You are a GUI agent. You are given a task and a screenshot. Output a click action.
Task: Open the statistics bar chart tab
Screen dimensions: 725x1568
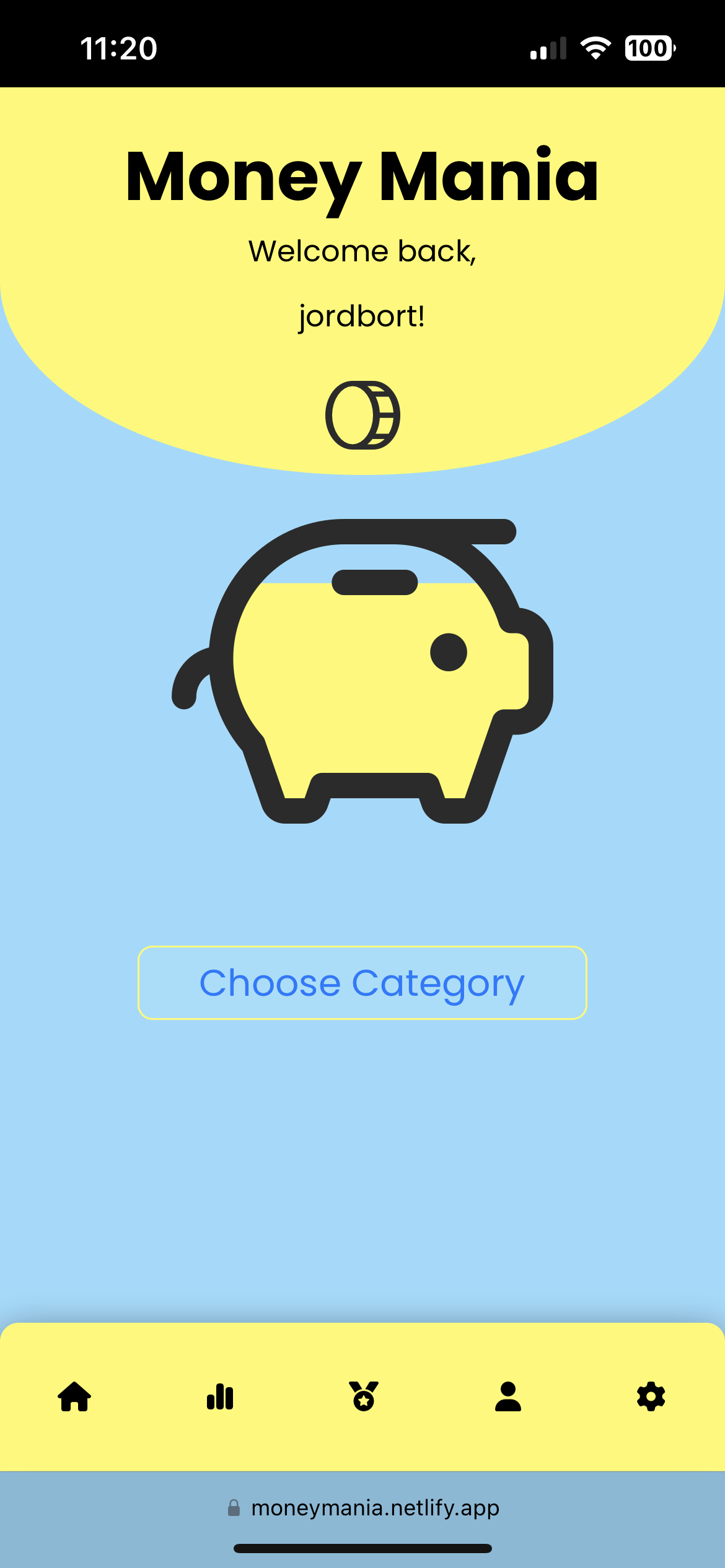pos(220,1397)
